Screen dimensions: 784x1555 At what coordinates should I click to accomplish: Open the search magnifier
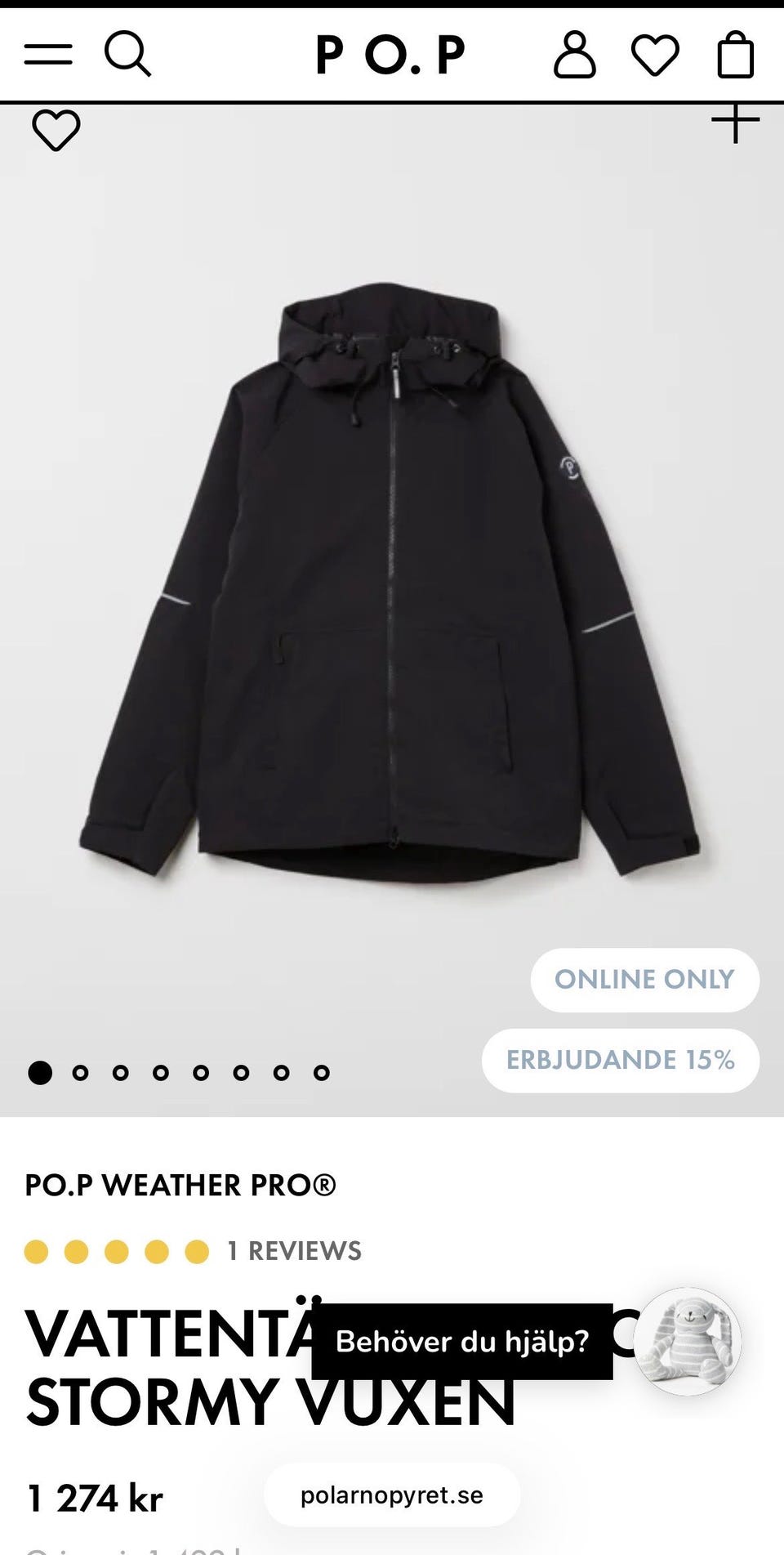click(127, 55)
